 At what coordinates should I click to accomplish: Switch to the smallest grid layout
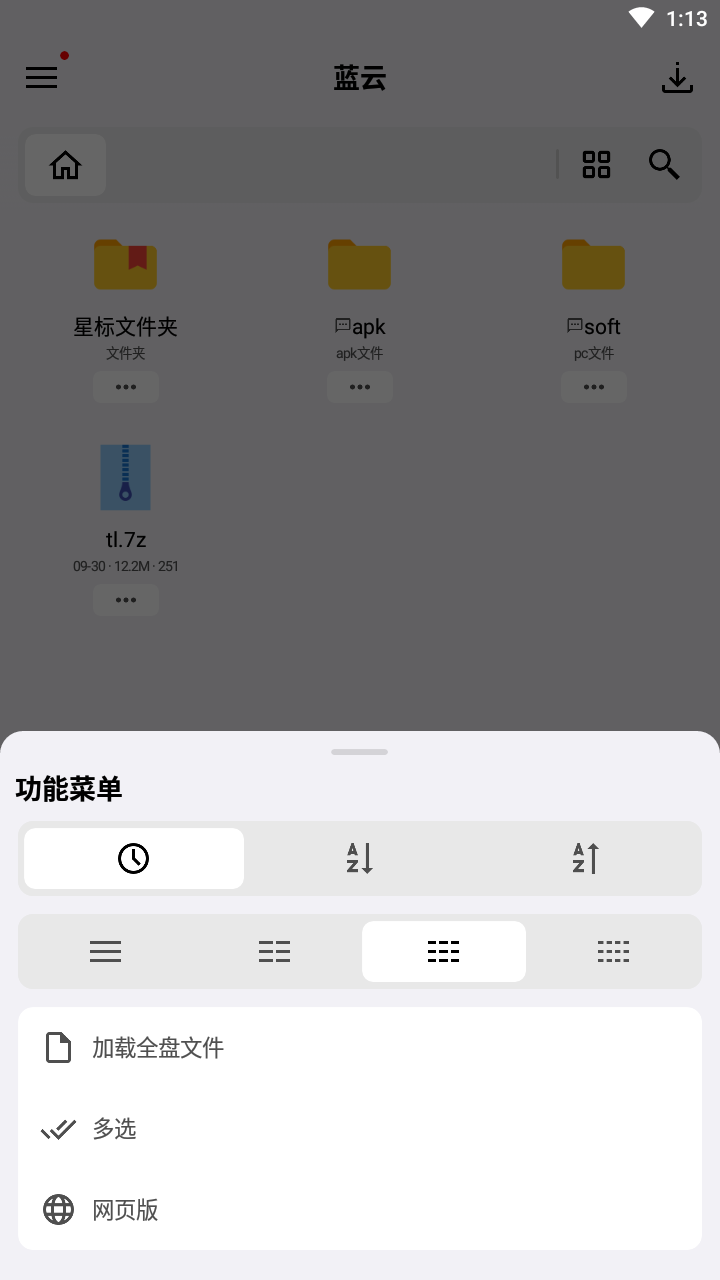point(613,951)
